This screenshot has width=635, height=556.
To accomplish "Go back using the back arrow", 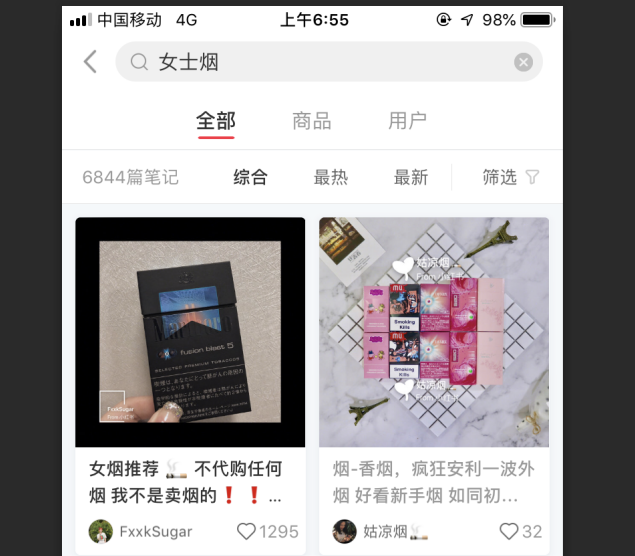I will (90, 62).
